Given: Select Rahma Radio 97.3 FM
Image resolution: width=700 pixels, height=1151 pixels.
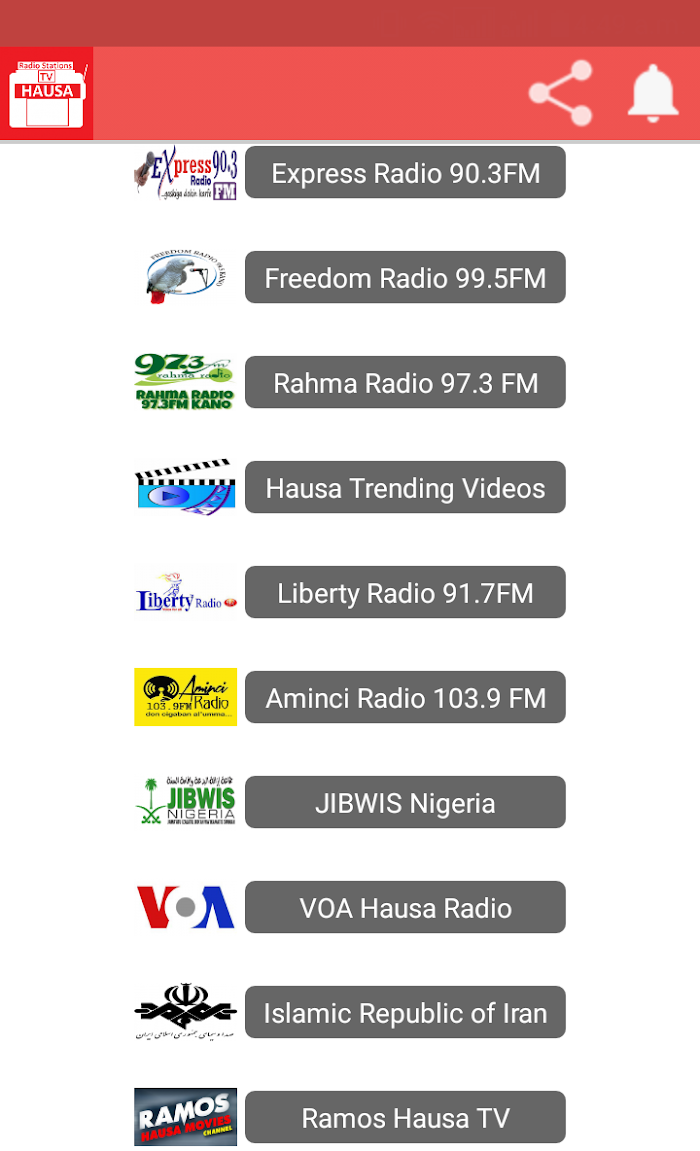Looking at the screenshot, I should tap(405, 382).
